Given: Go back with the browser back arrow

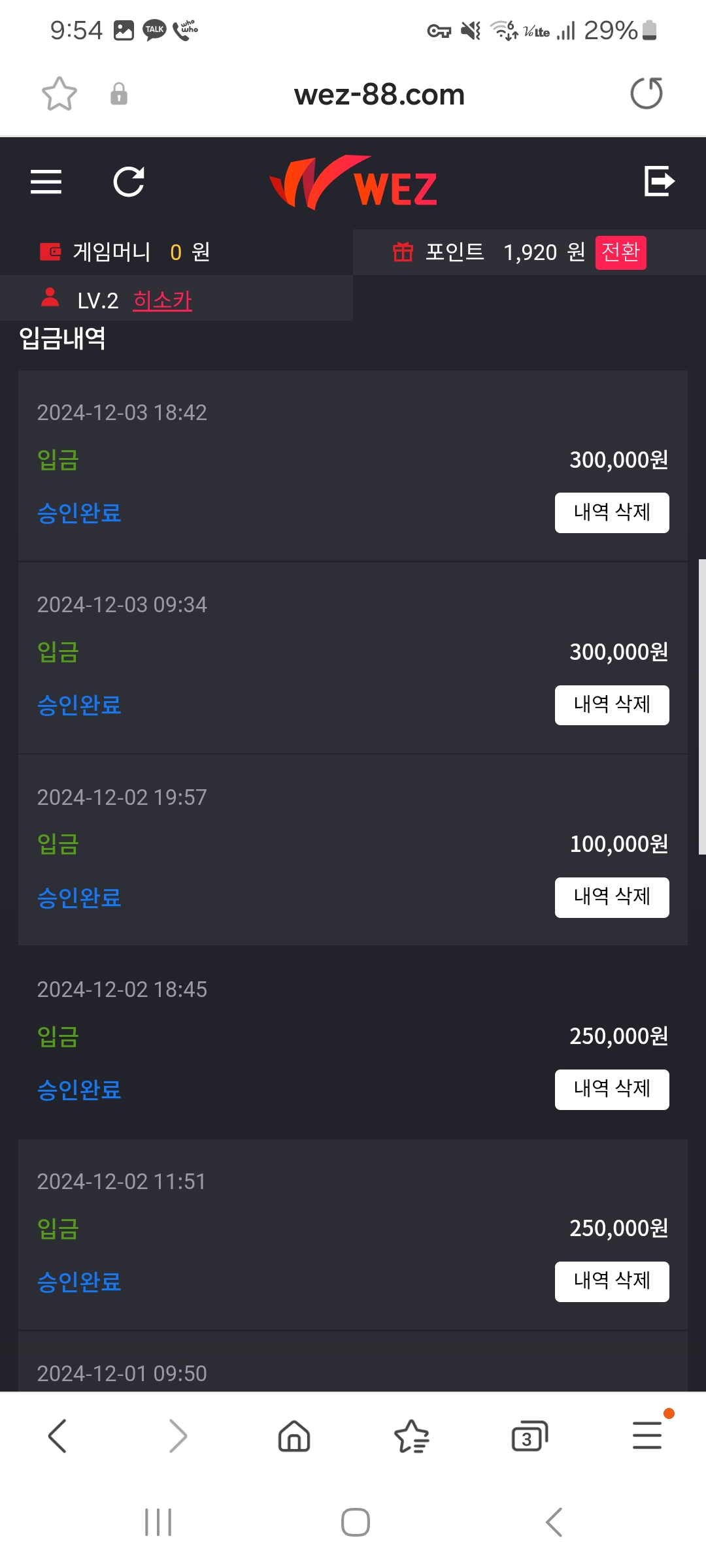Looking at the screenshot, I should 58,1436.
